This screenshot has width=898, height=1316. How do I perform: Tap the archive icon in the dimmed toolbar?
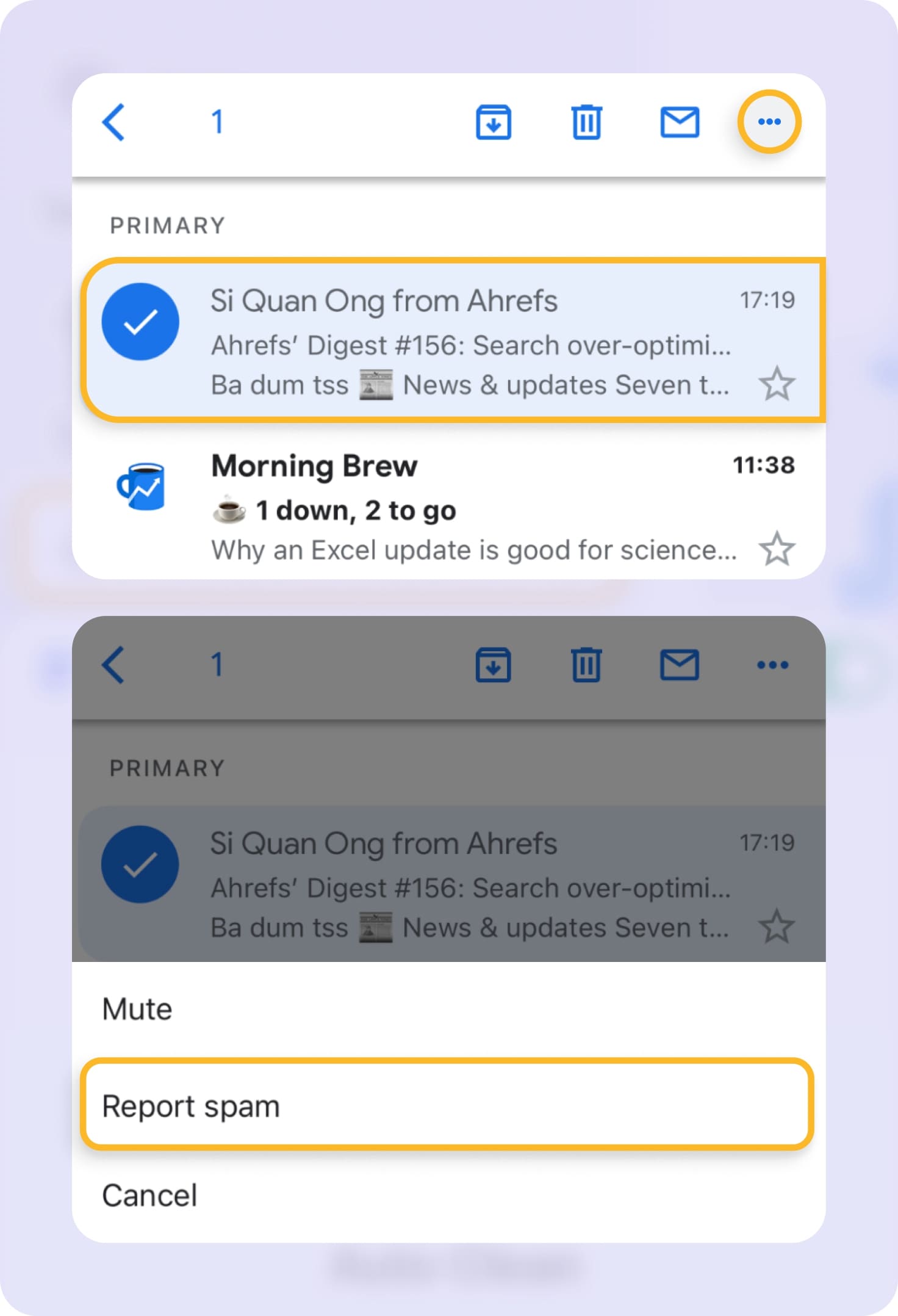click(x=493, y=665)
